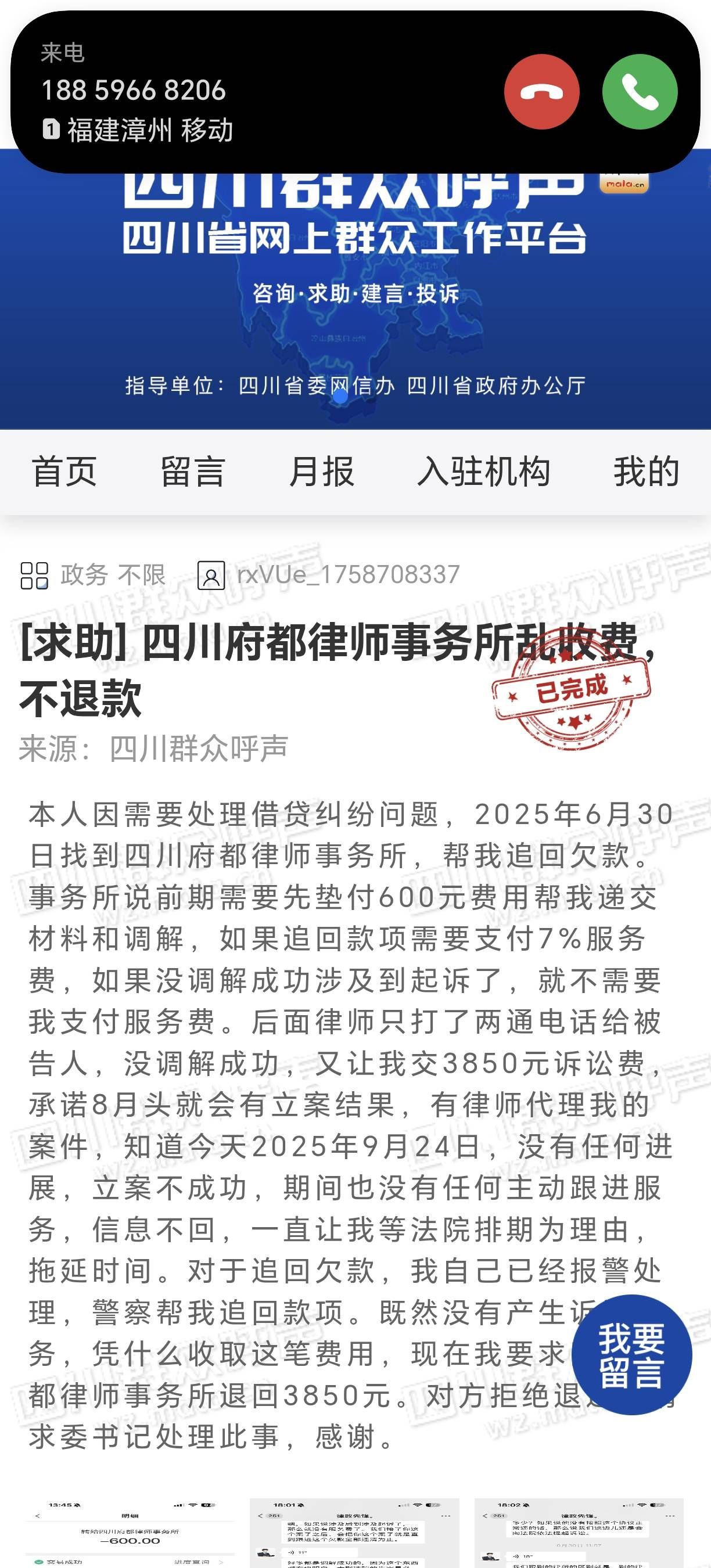Go to the 月报 tab
The image size is (711, 1568).
[321, 472]
